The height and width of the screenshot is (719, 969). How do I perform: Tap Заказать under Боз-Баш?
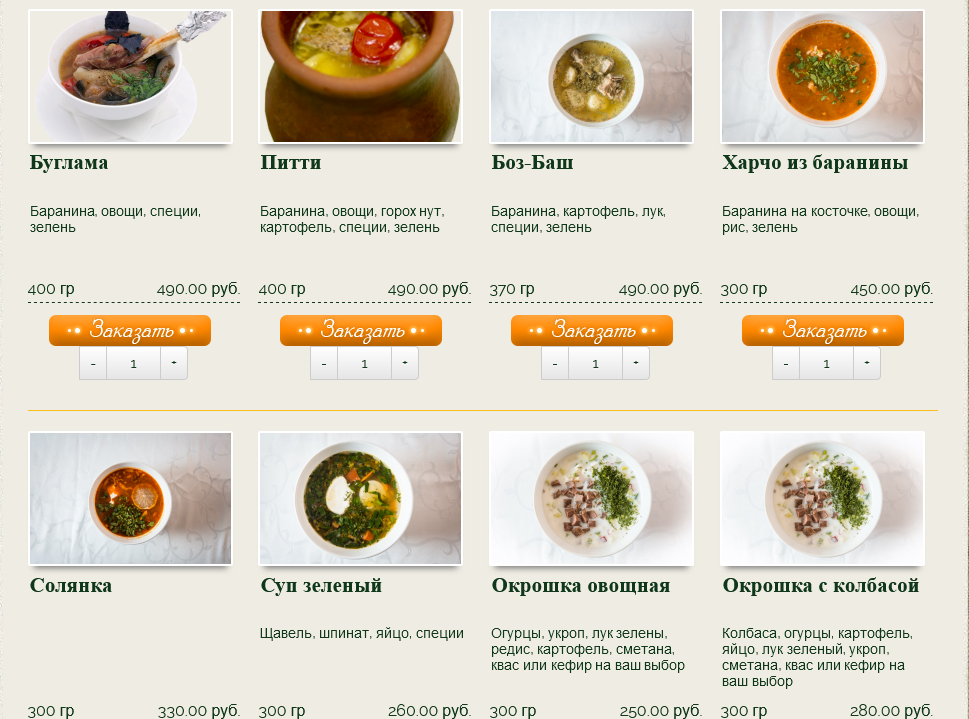(x=592, y=330)
